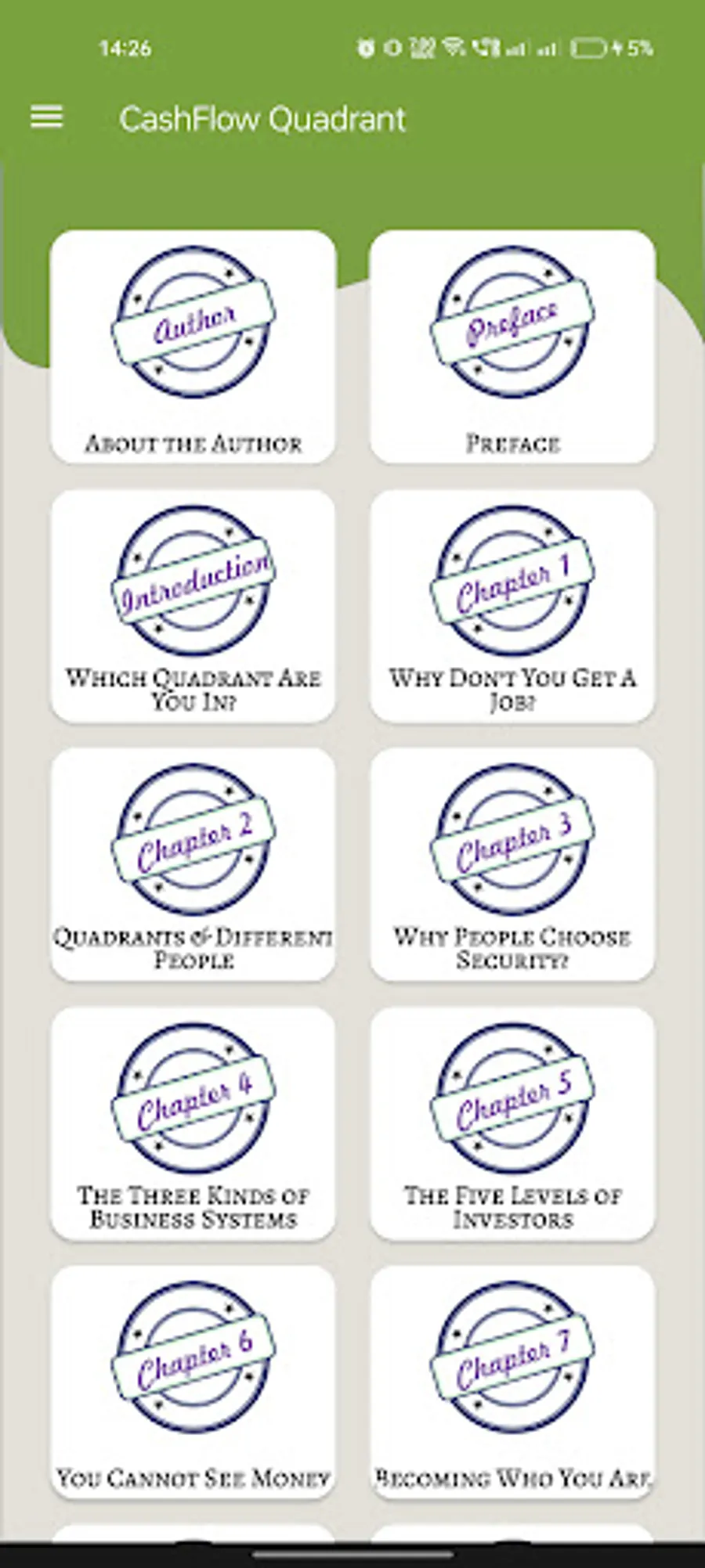
Task: Open Chapter 1: Why Don't You Get A Job
Action: (x=512, y=606)
